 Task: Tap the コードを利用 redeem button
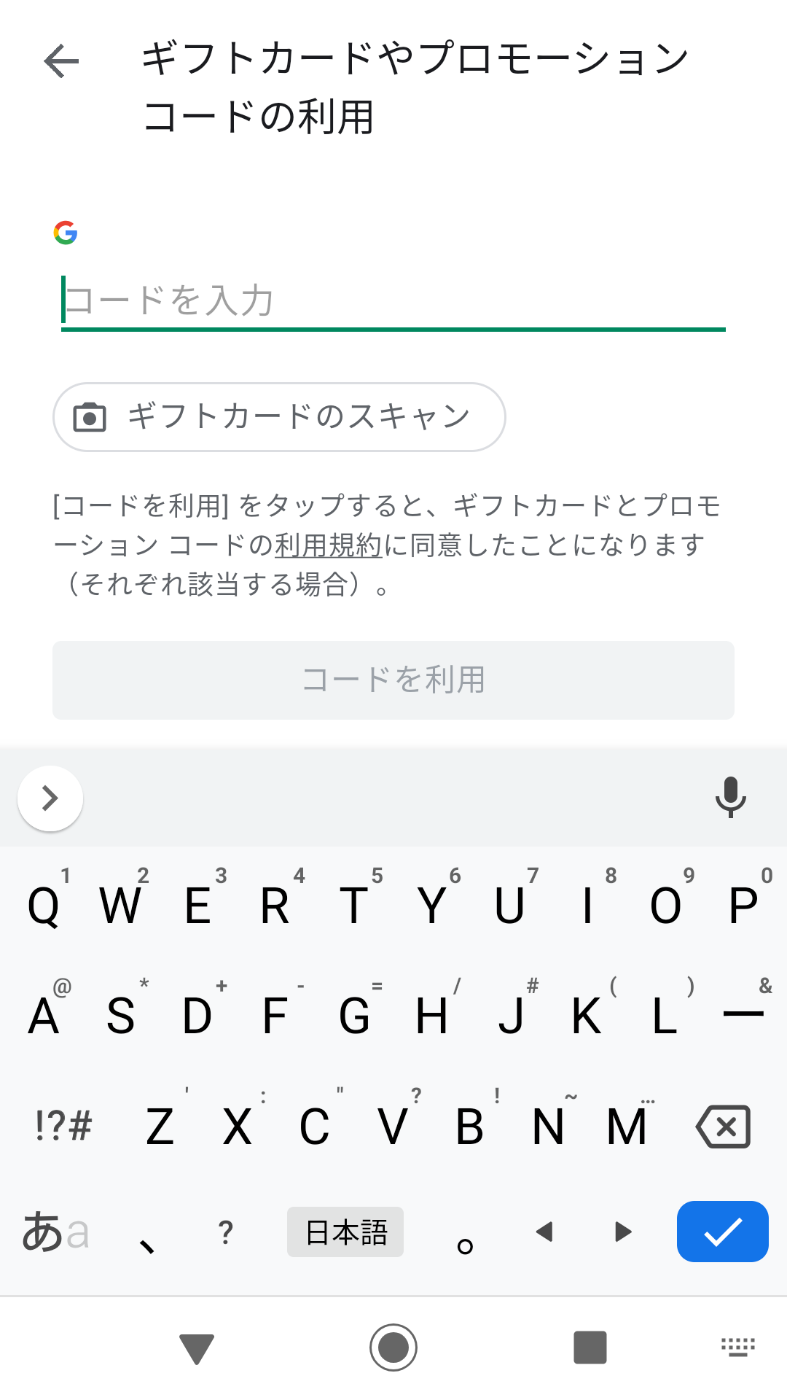(393, 680)
